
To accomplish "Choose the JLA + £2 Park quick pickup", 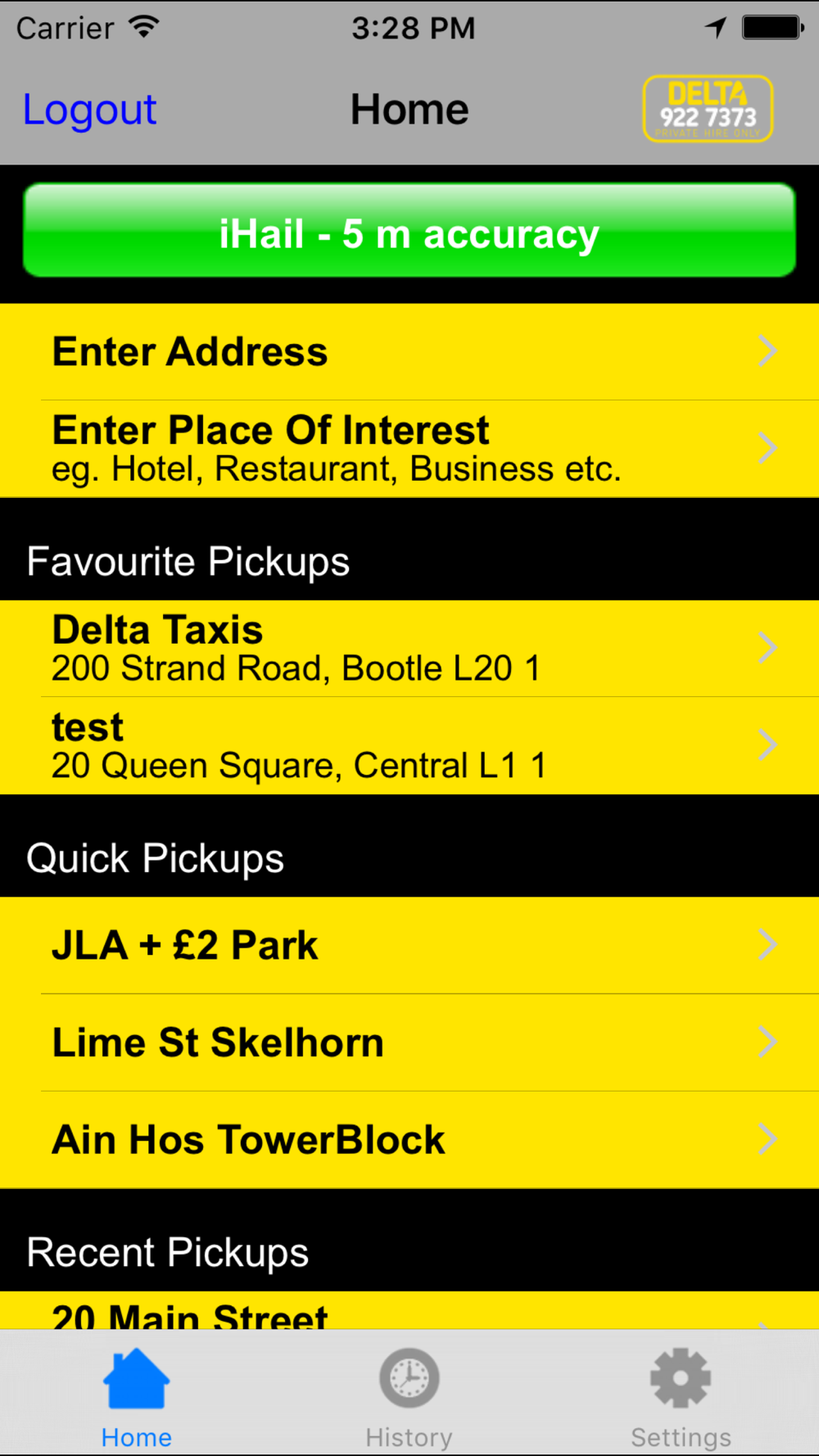I will (x=409, y=945).
